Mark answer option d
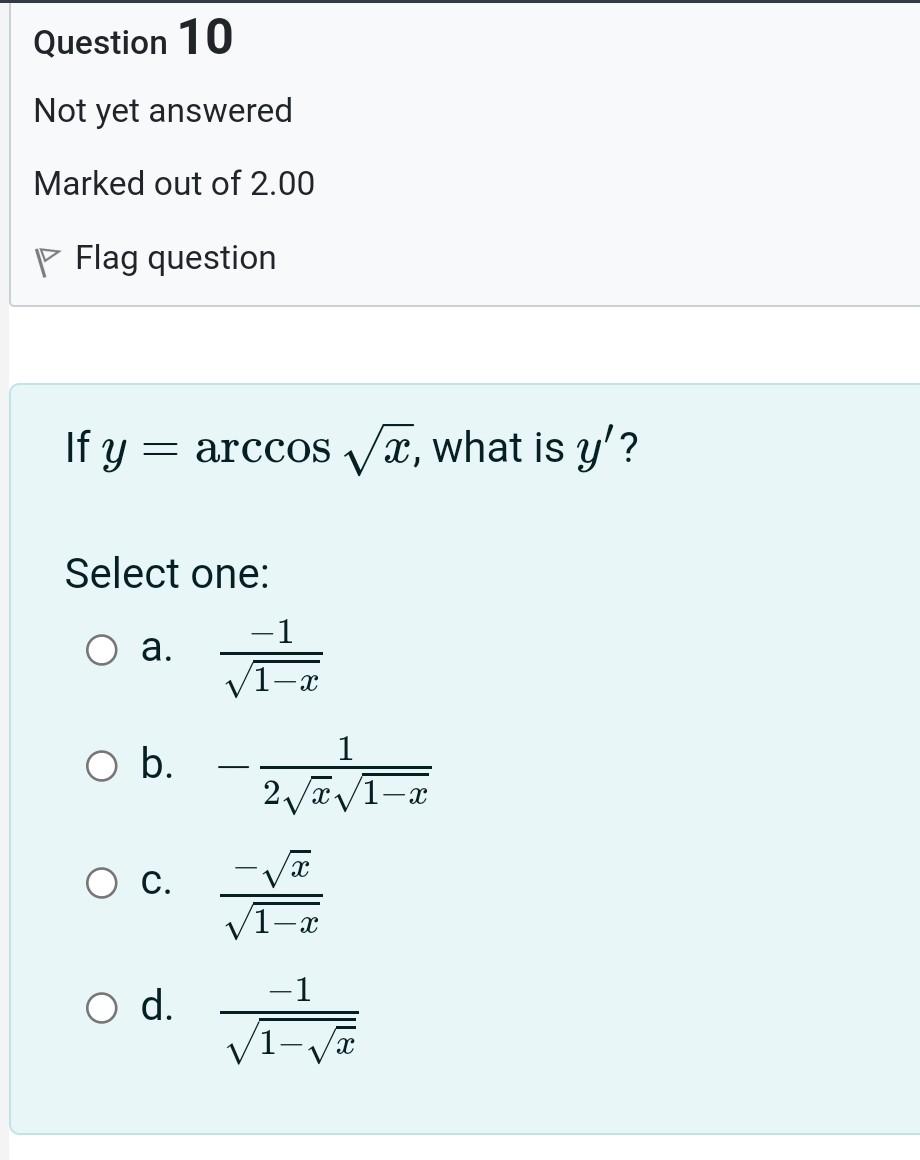The image size is (920, 1160). (x=101, y=1007)
